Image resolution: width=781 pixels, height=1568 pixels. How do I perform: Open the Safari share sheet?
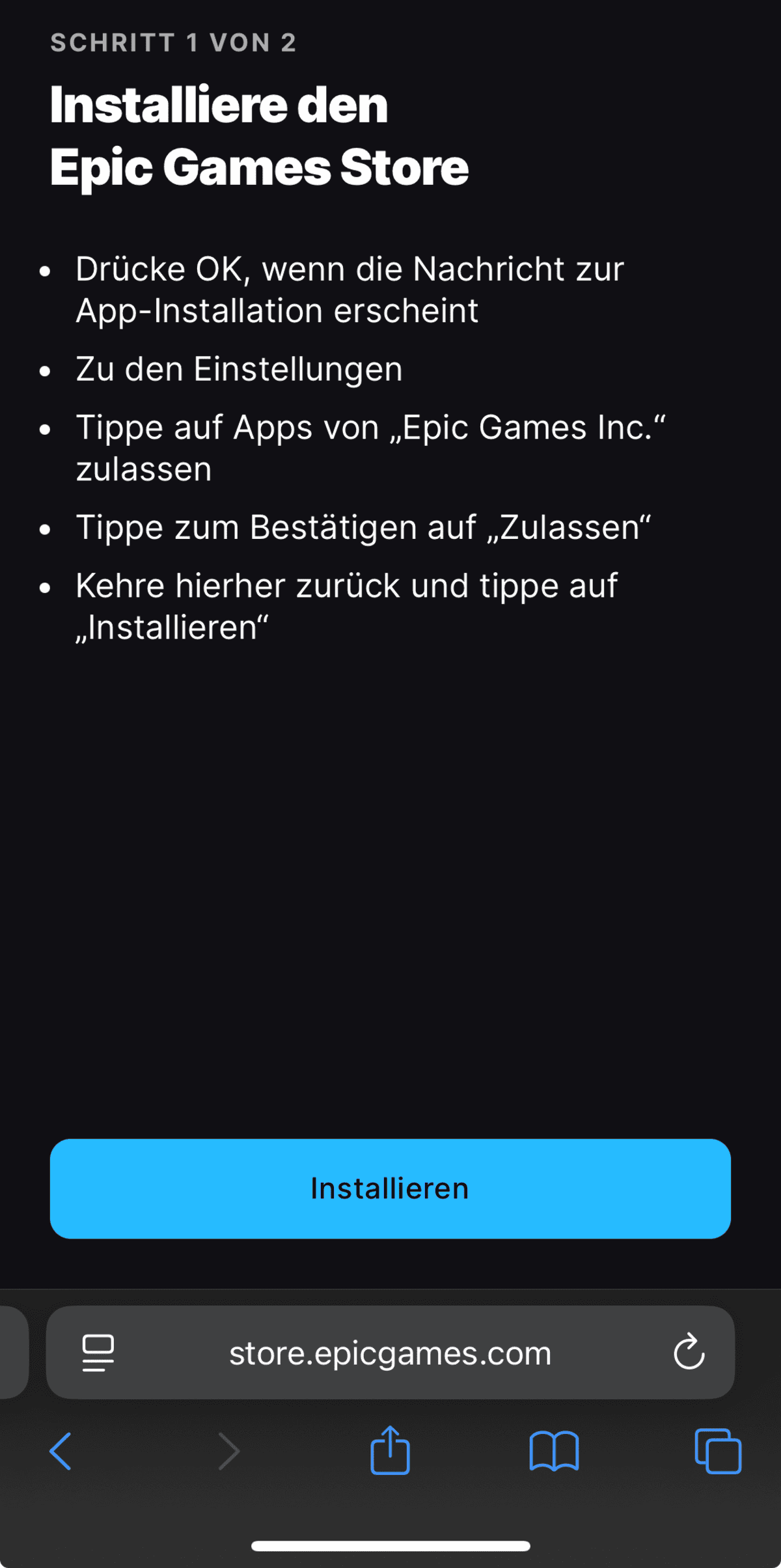point(390,1450)
